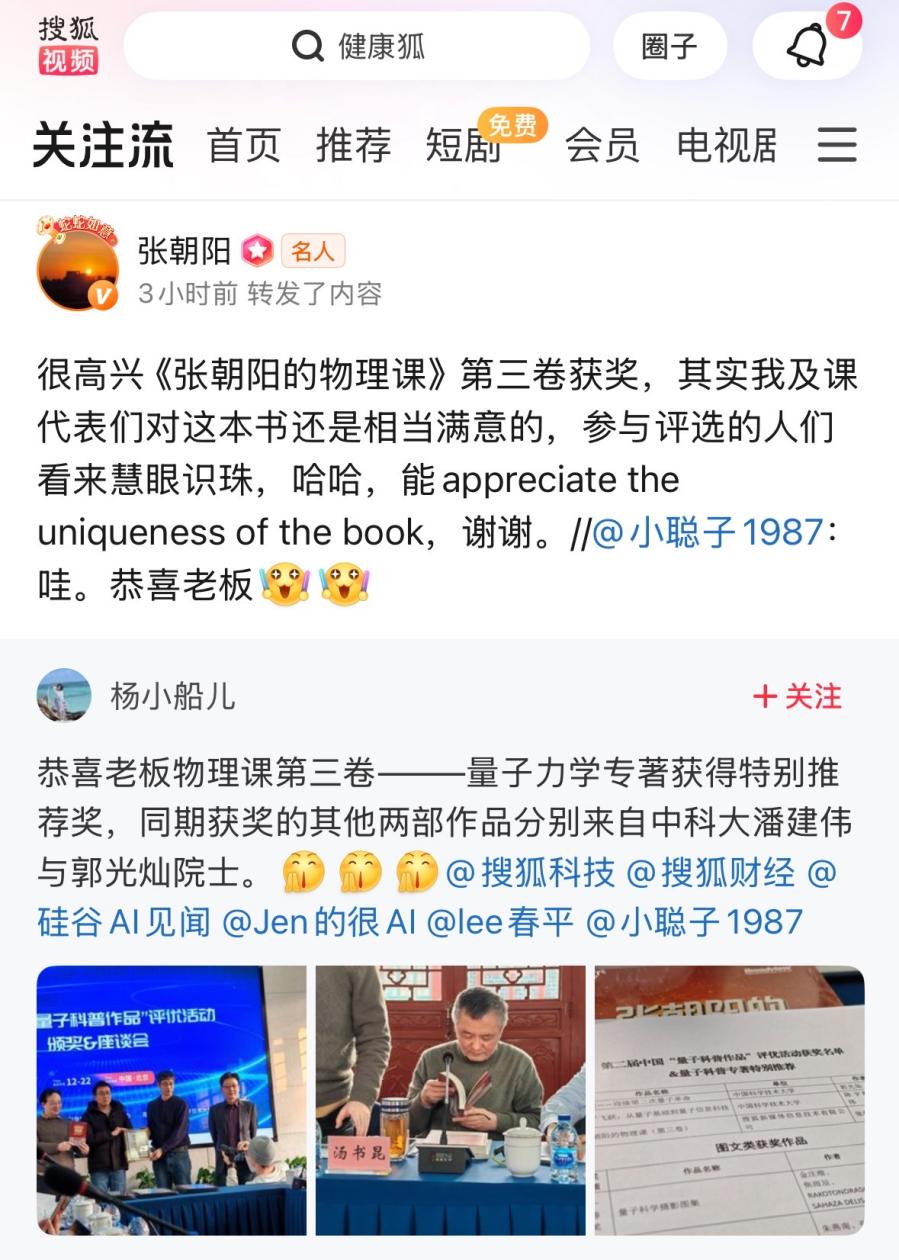View the award ceremony stage photo
Screen dimensions: 899x1260
171,1100
